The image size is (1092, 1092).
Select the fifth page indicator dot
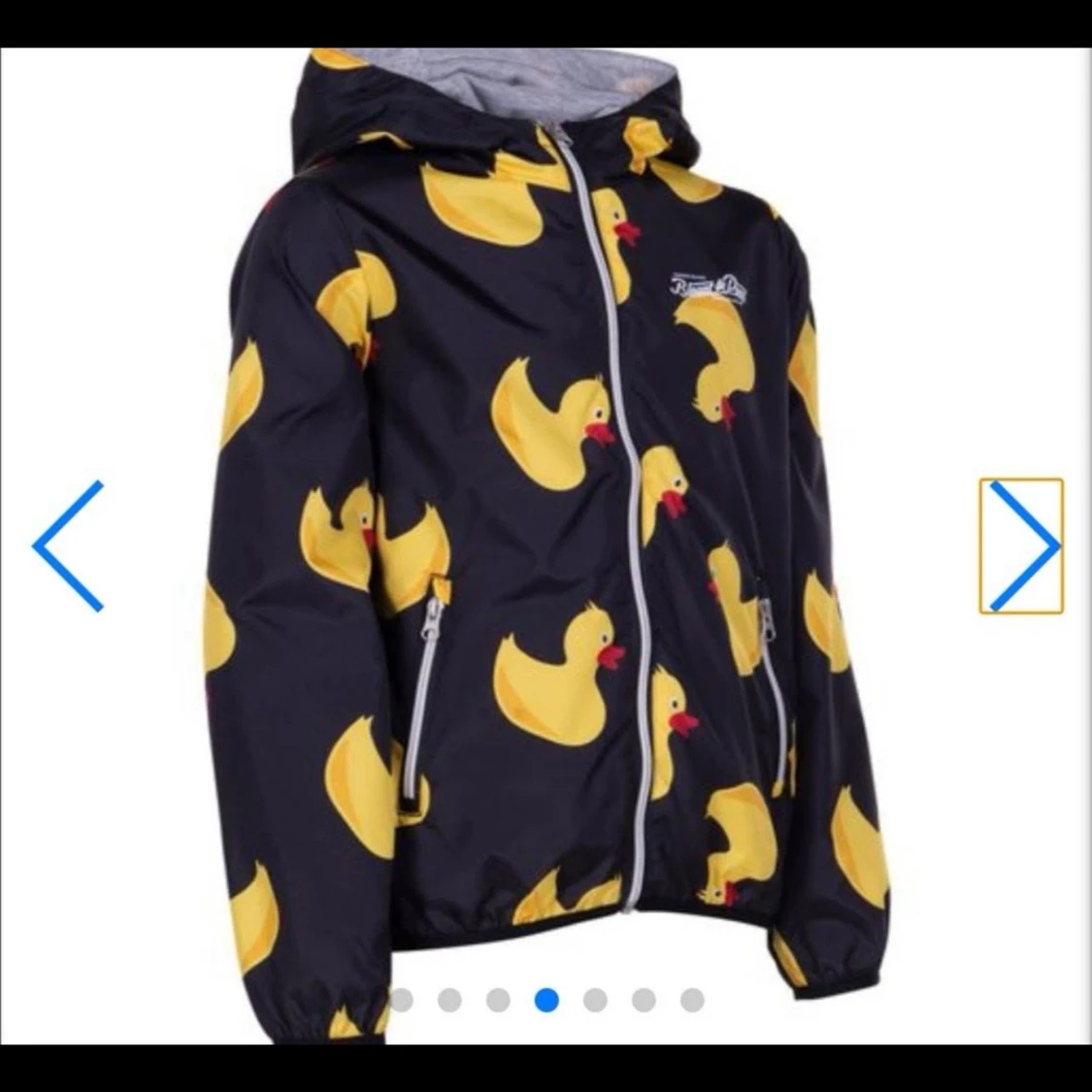coord(595,1000)
